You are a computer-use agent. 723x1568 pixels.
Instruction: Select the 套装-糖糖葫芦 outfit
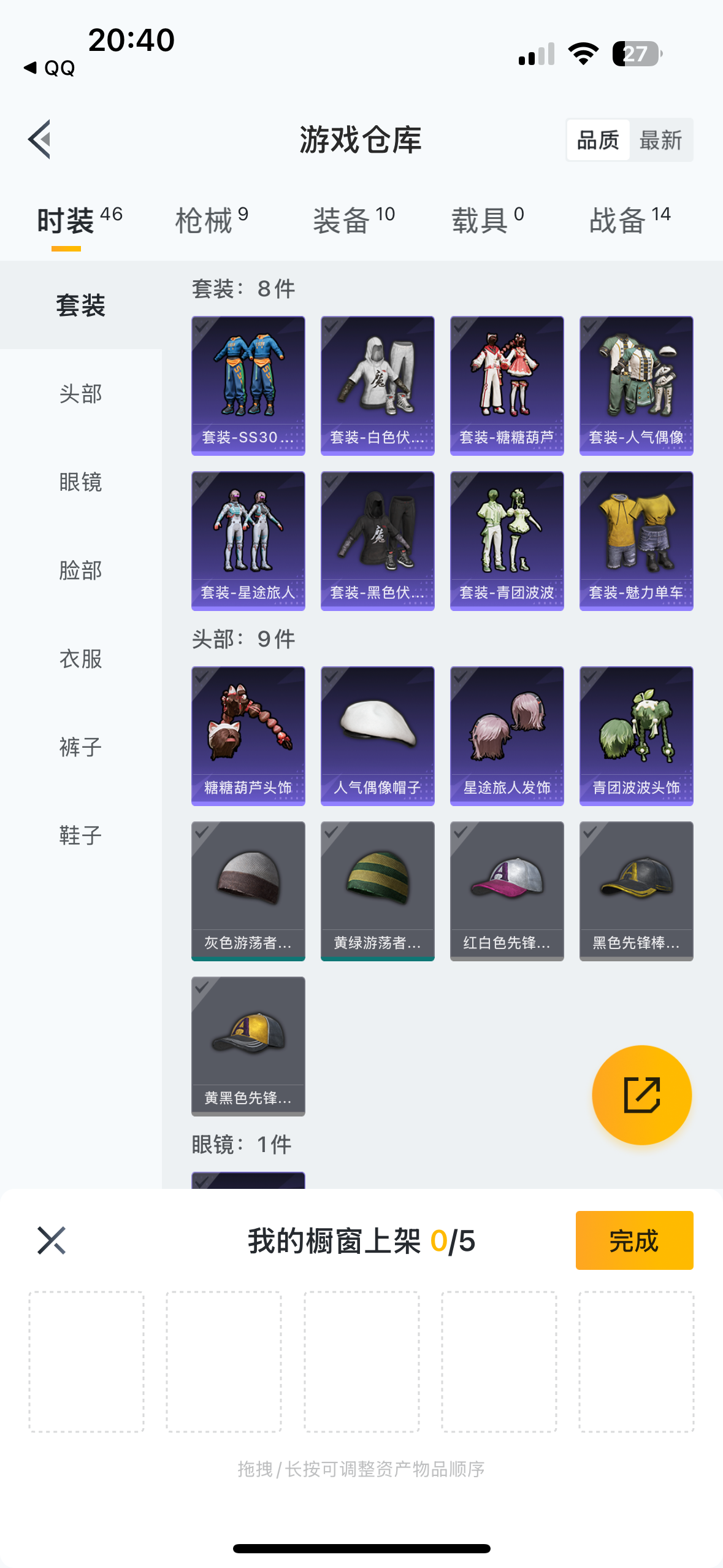[x=507, y=385]
